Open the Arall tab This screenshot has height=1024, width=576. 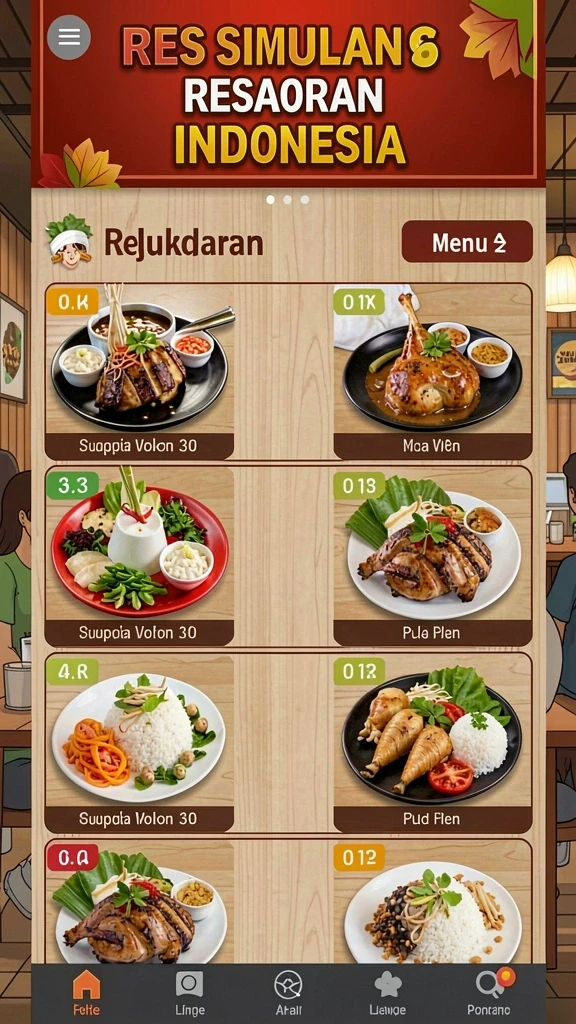pyautogui.click(x=288, y=991)
